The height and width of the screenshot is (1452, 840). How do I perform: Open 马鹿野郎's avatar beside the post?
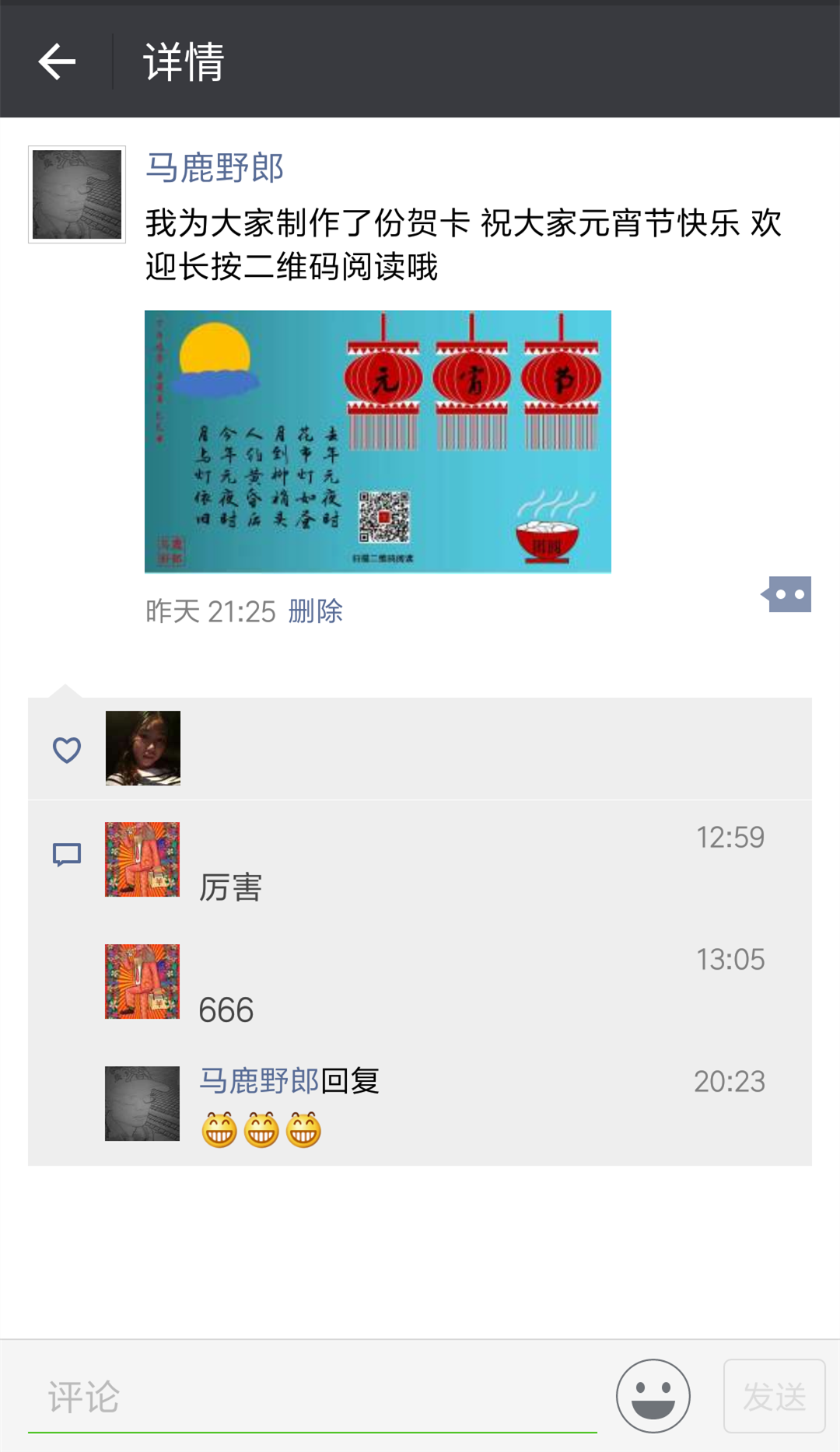click(x=76, y=194)
